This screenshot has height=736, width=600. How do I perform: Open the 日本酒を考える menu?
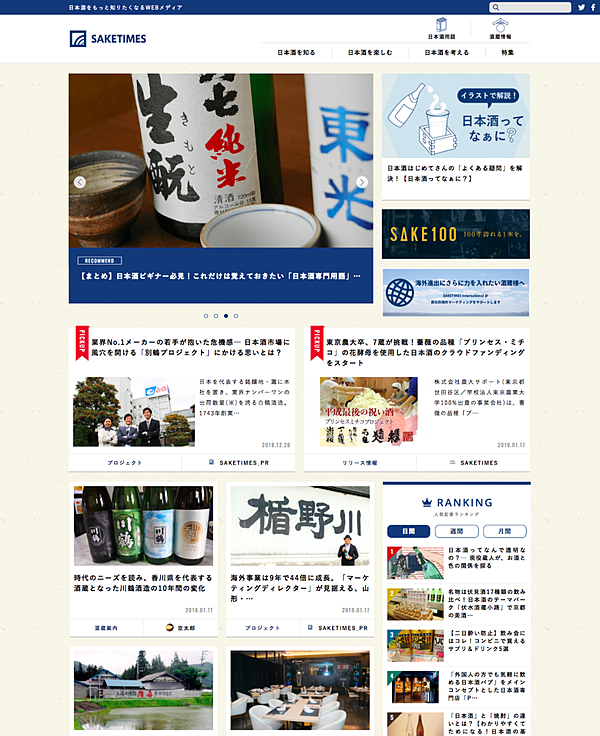coord(447,52)
